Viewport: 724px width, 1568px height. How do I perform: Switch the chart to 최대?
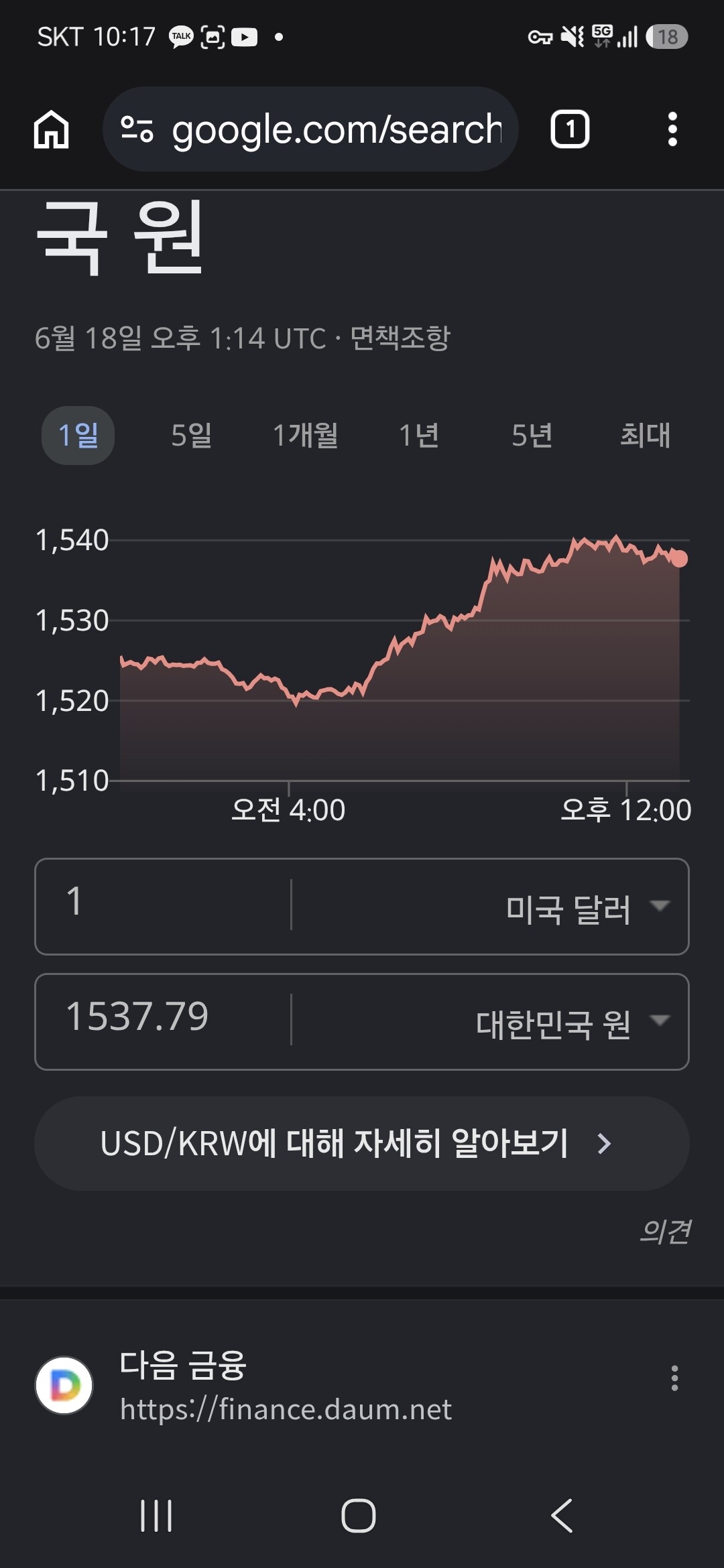(645, 436)
